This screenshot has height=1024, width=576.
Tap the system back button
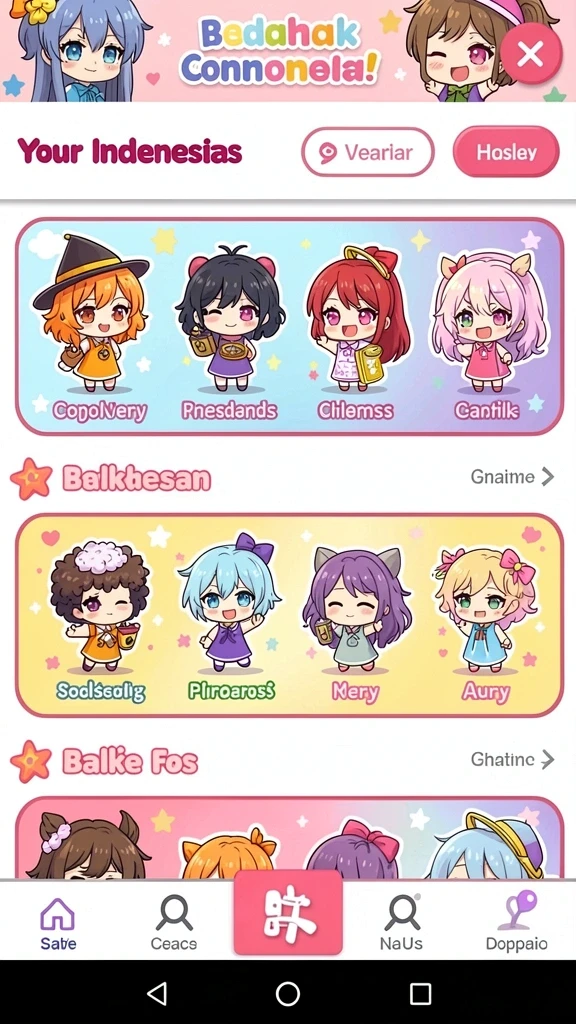[x=156, y=993]
